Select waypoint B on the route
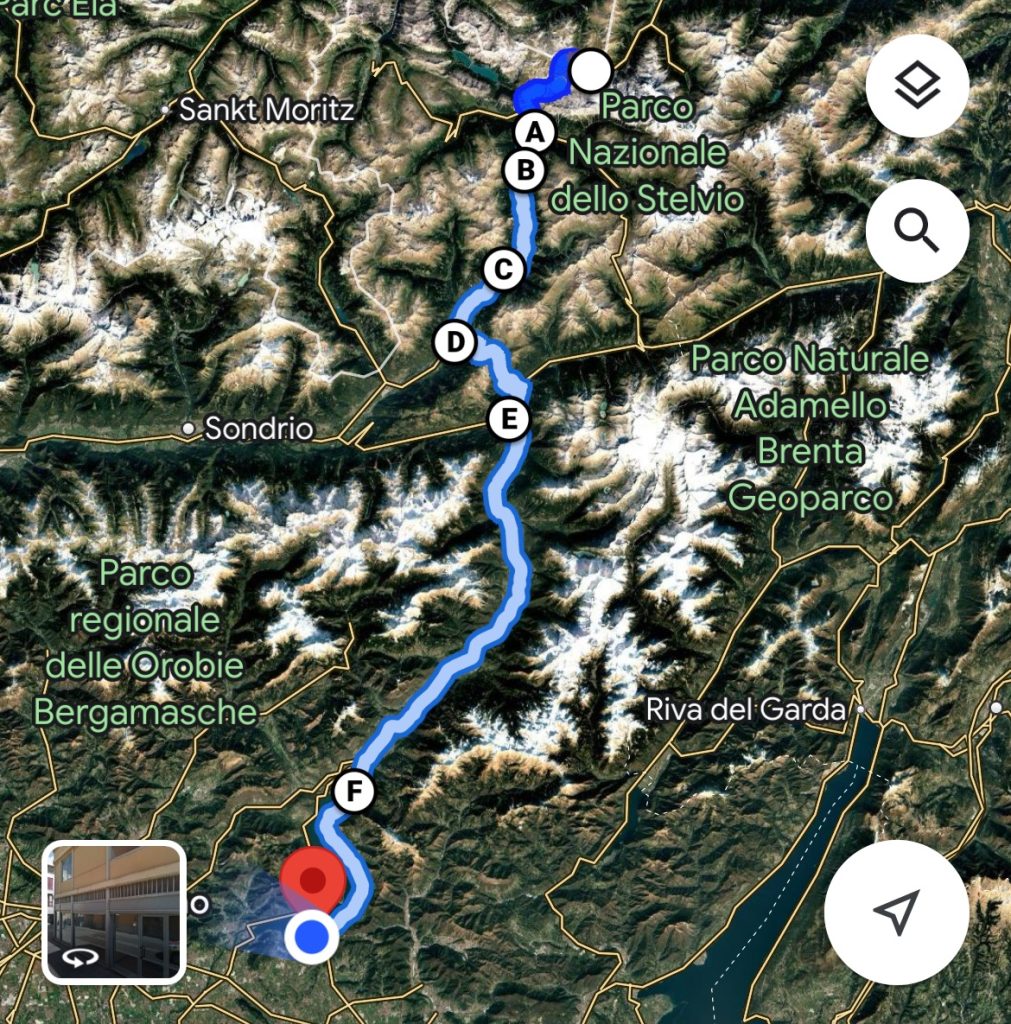 523,171
